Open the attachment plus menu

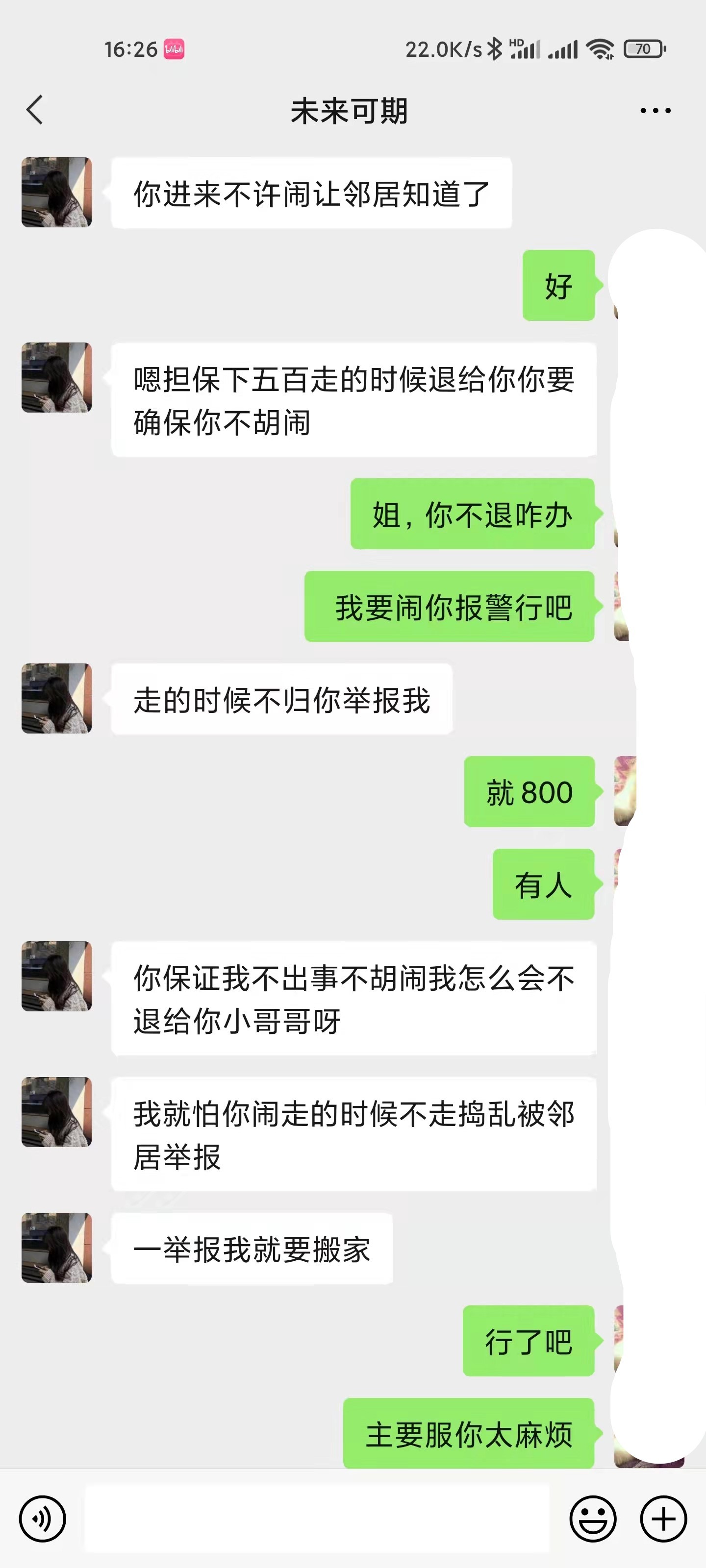point(663,1518)
